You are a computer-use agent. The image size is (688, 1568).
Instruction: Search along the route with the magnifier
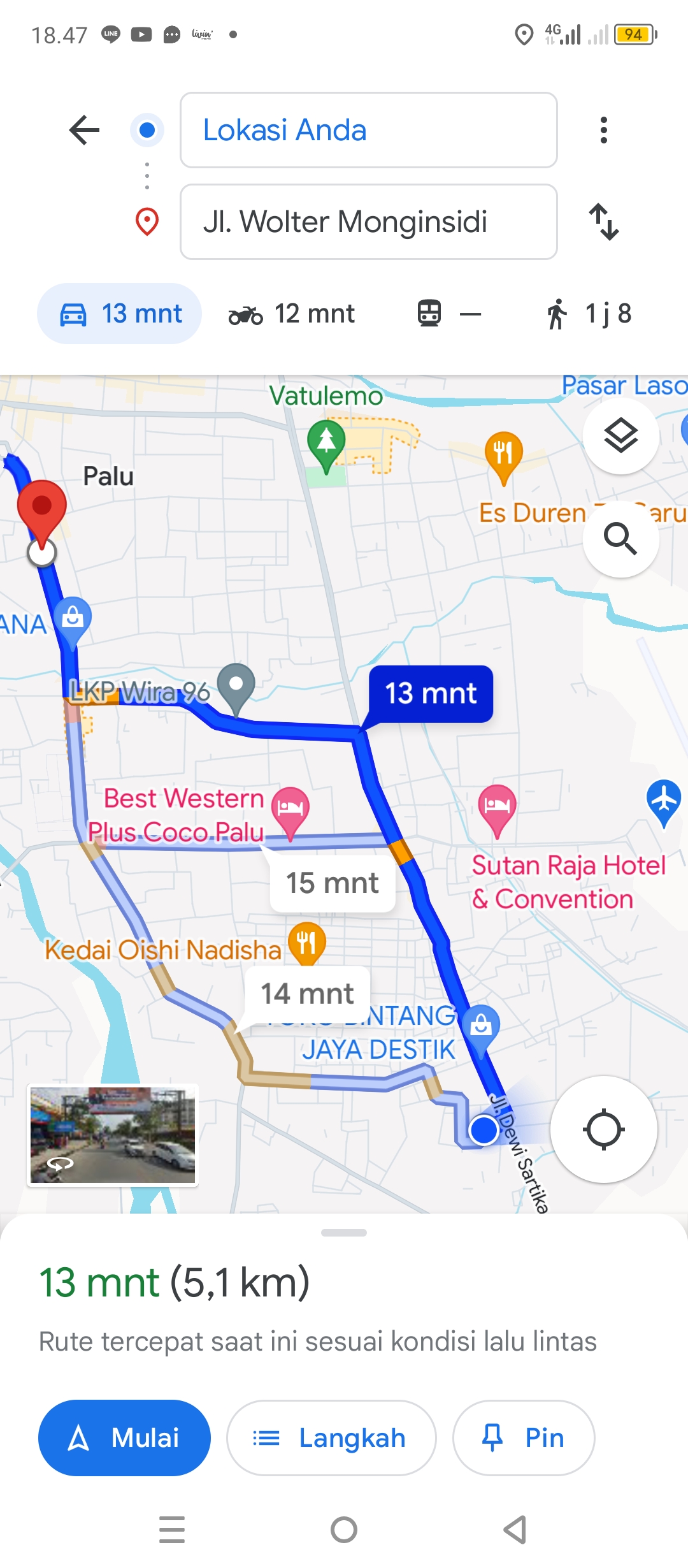(621, 539)
